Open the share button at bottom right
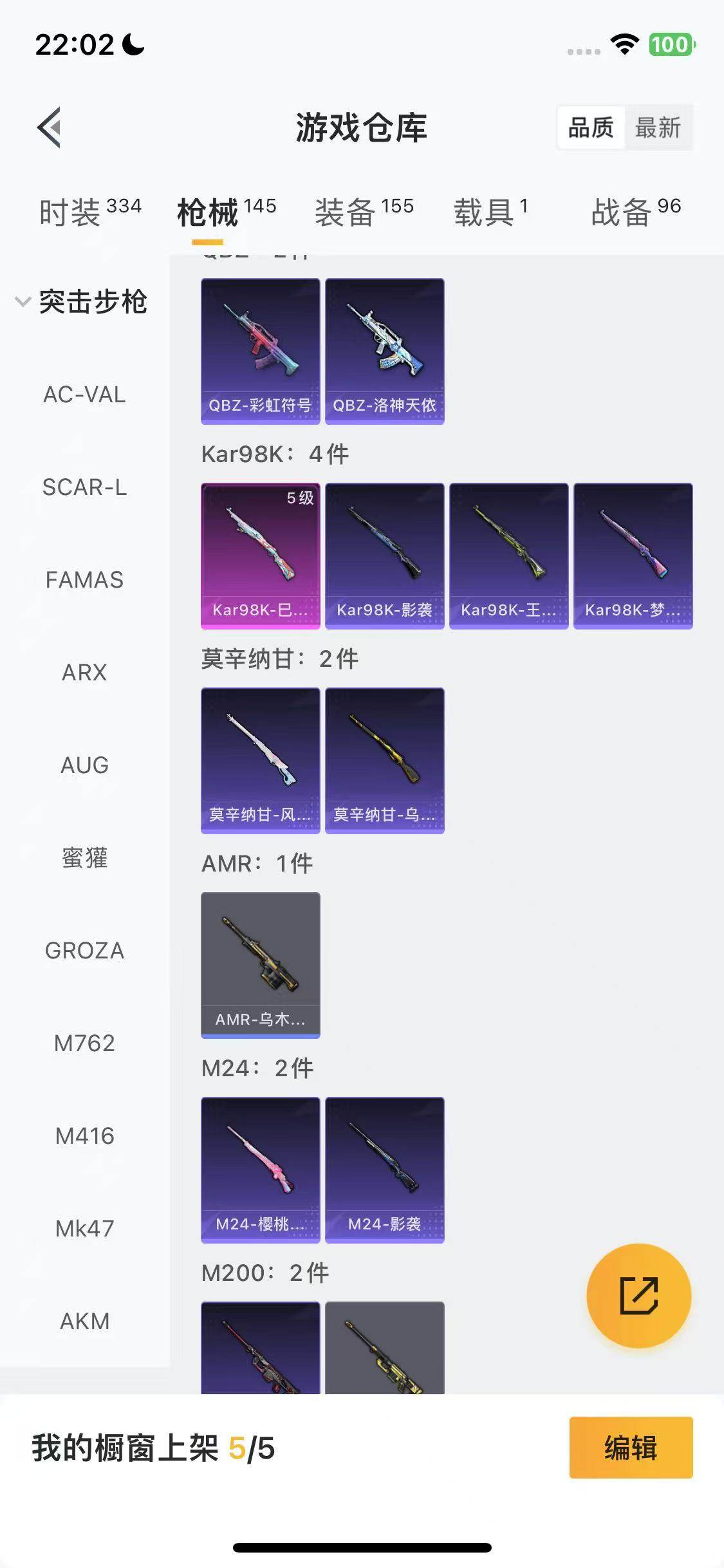724x1568 pixels. 637,1296
